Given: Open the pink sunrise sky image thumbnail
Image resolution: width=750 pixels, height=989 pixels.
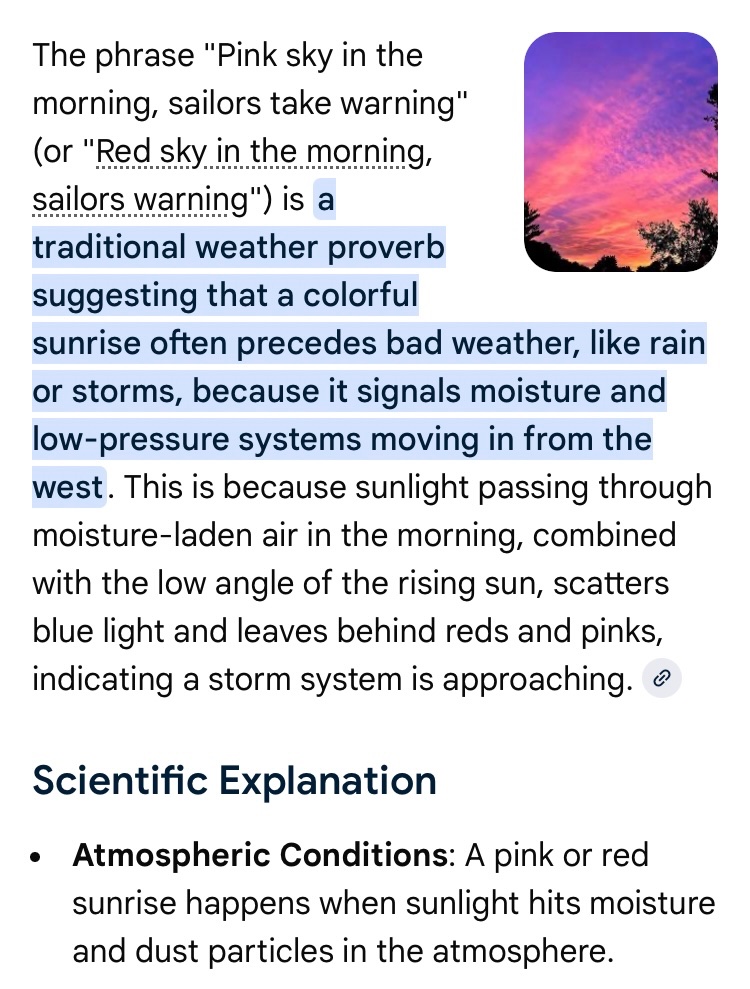Looking at the screenshot, I should pyautogui.click(x=621, y=152).
